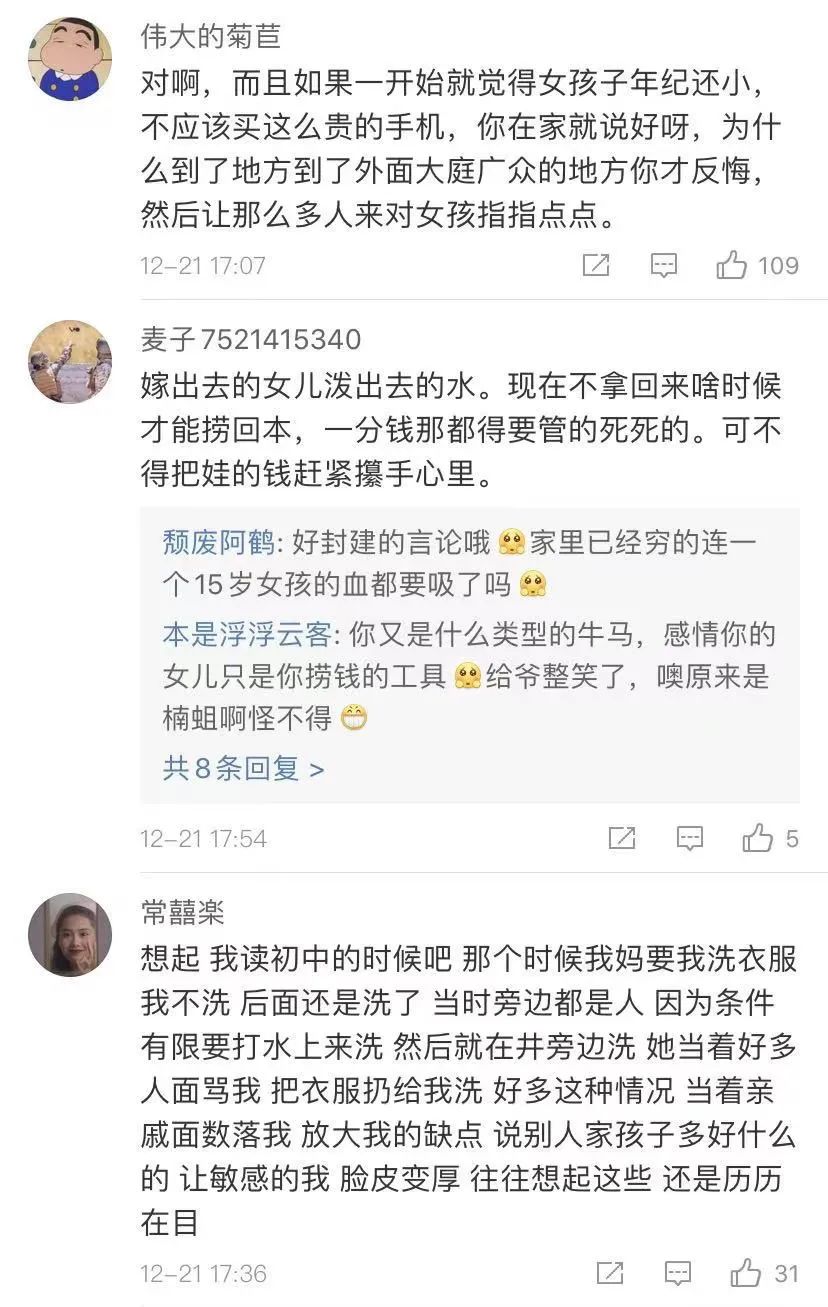Expand 共8条回复 replies

(x=243, y=768)
